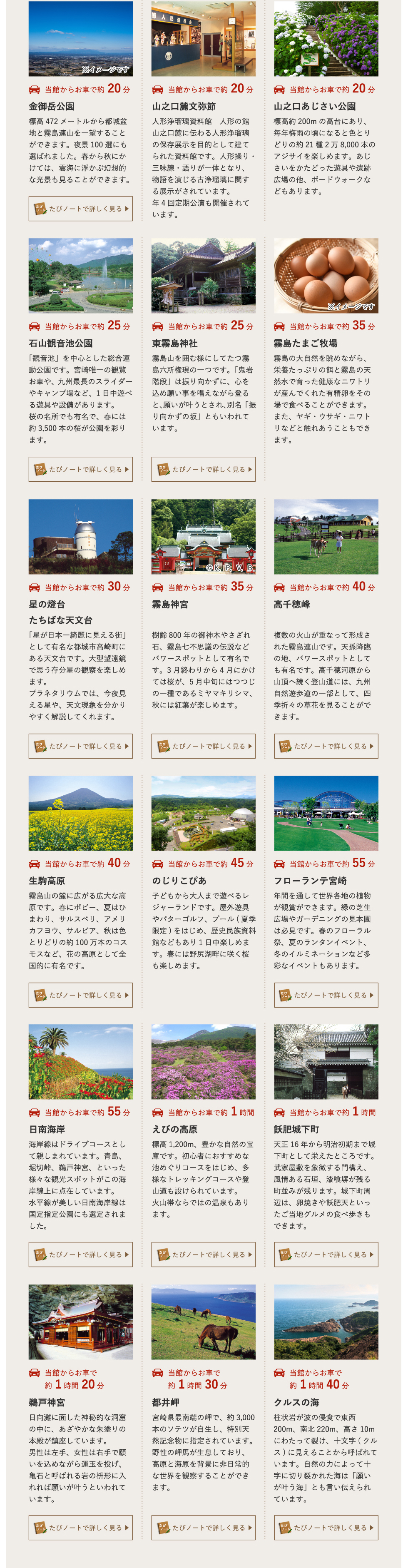Image resolution: width=408 pixels, height=1568 pixels.
Task: Open たびノート details for 霧島神宮
Action: pos(204,746)
